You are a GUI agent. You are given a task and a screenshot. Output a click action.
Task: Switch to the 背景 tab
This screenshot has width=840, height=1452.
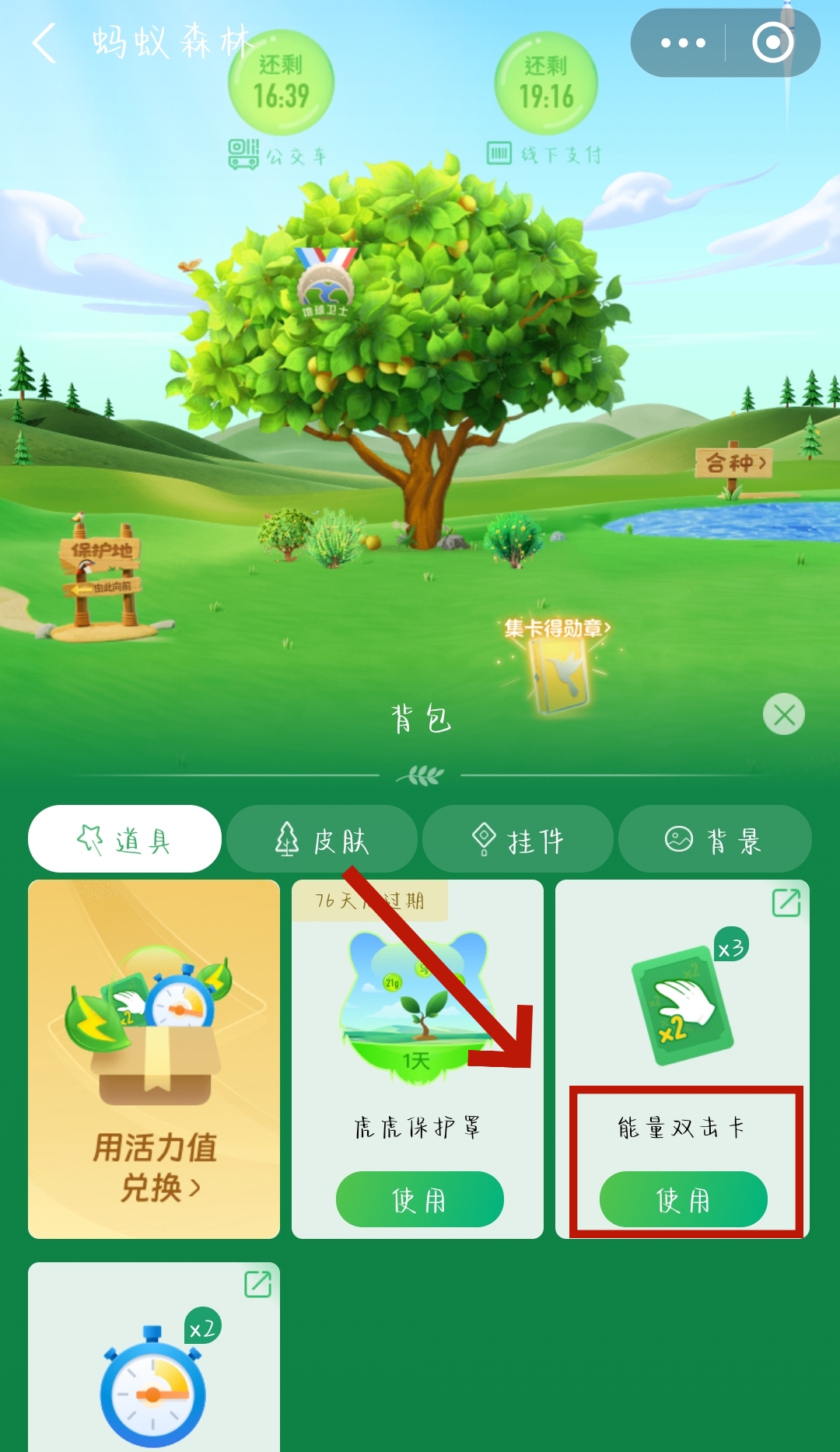714,840
